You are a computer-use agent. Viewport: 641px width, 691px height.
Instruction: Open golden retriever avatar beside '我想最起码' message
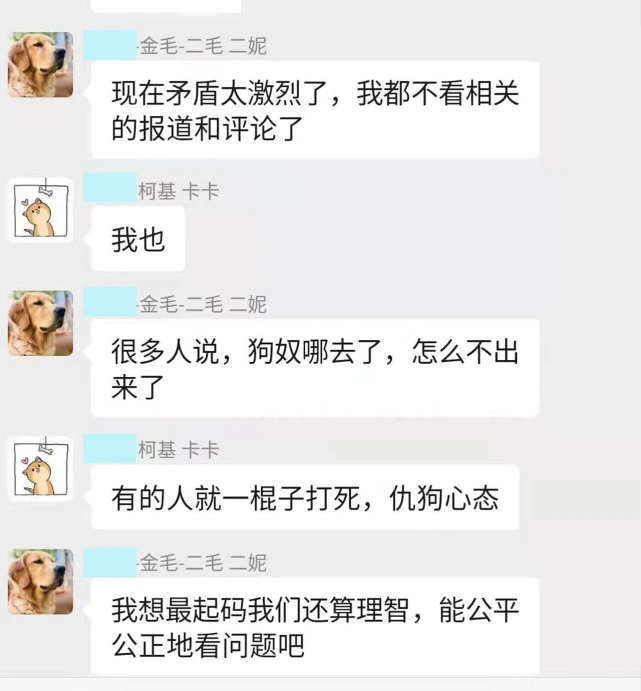click(x=40, y=581)
